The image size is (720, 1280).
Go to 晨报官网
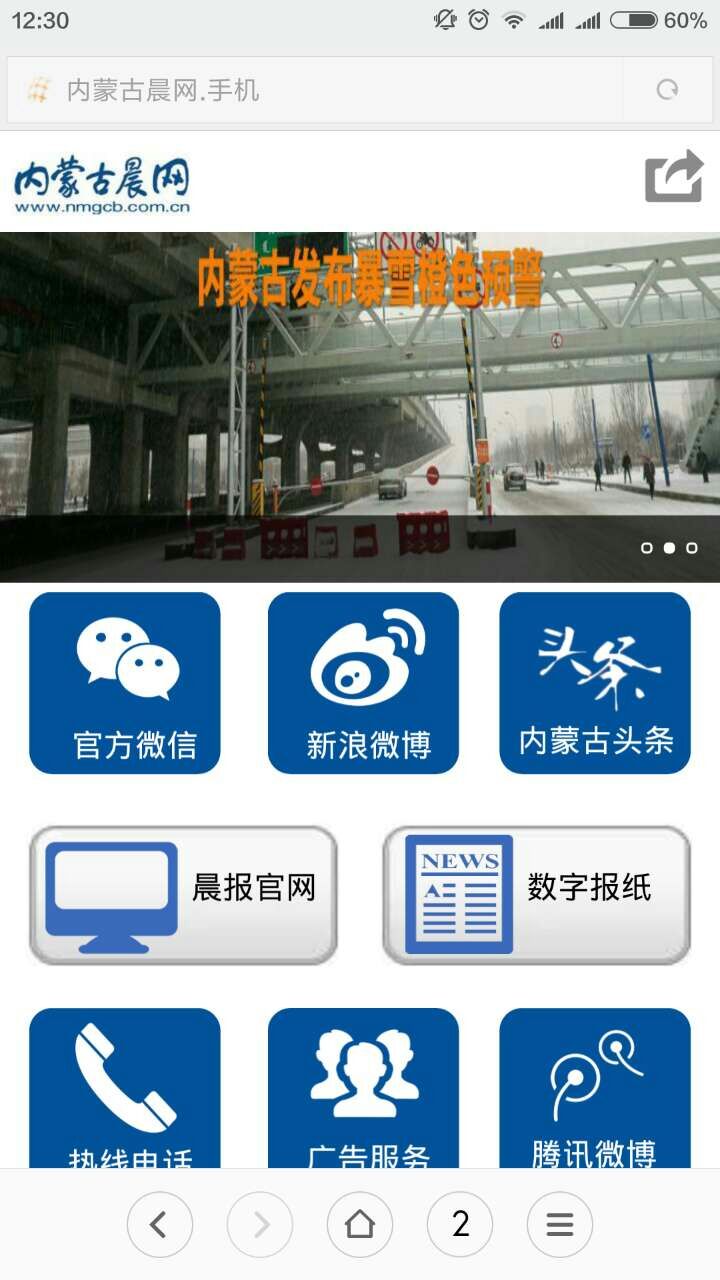tap(183, 895)
